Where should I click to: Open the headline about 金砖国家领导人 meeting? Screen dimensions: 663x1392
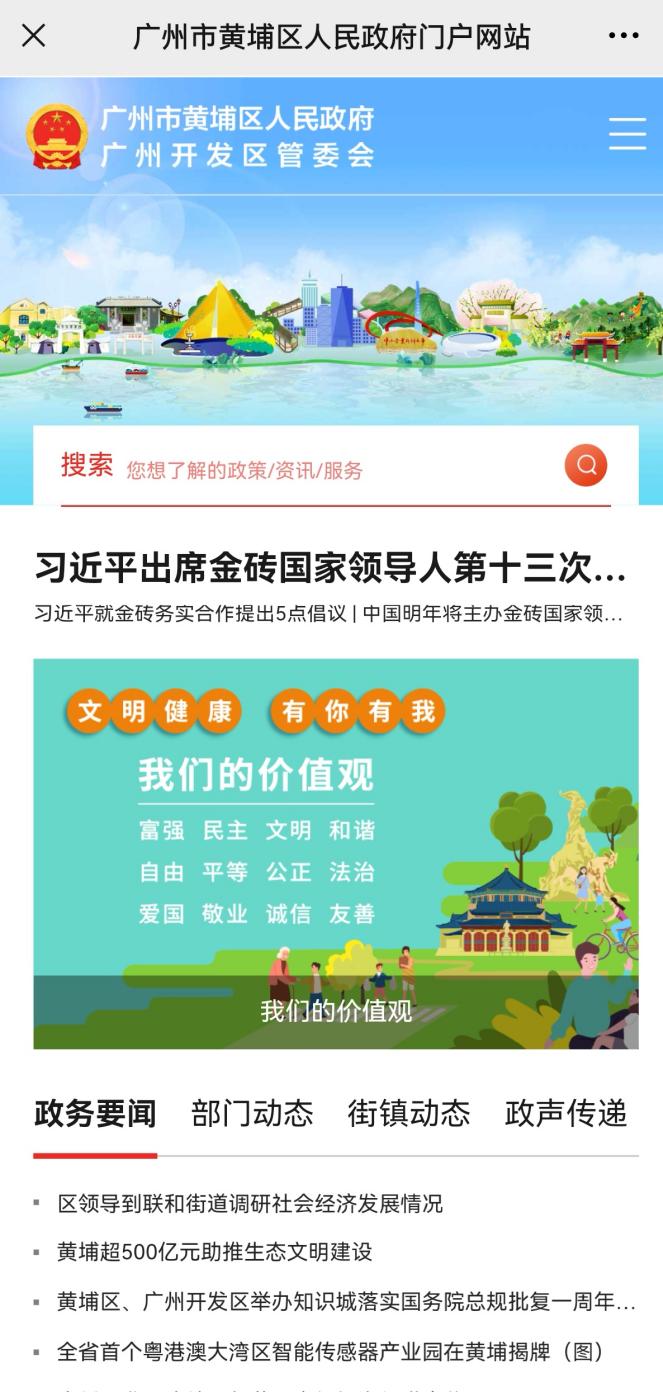[330, 567]
